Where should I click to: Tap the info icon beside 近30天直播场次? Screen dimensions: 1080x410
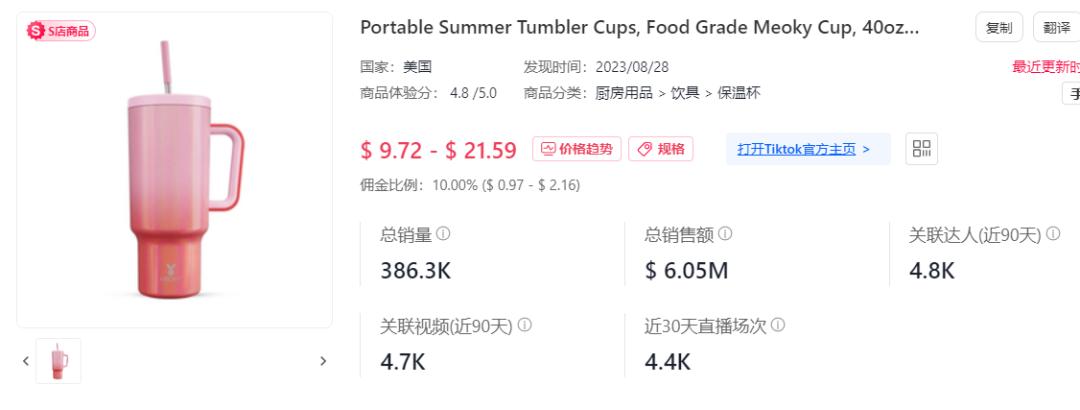778,326
